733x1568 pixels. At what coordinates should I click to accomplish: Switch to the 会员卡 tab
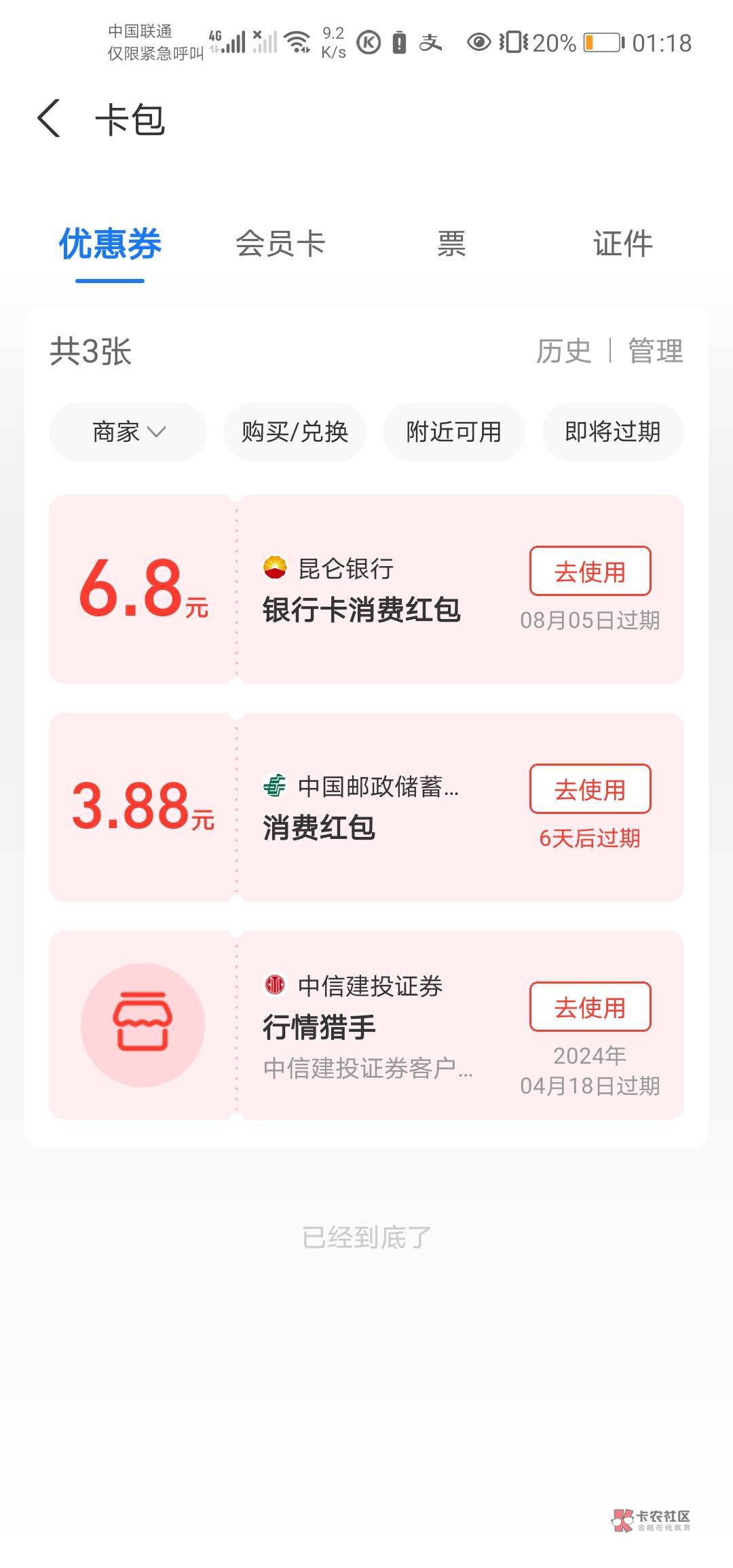[280, 244]
